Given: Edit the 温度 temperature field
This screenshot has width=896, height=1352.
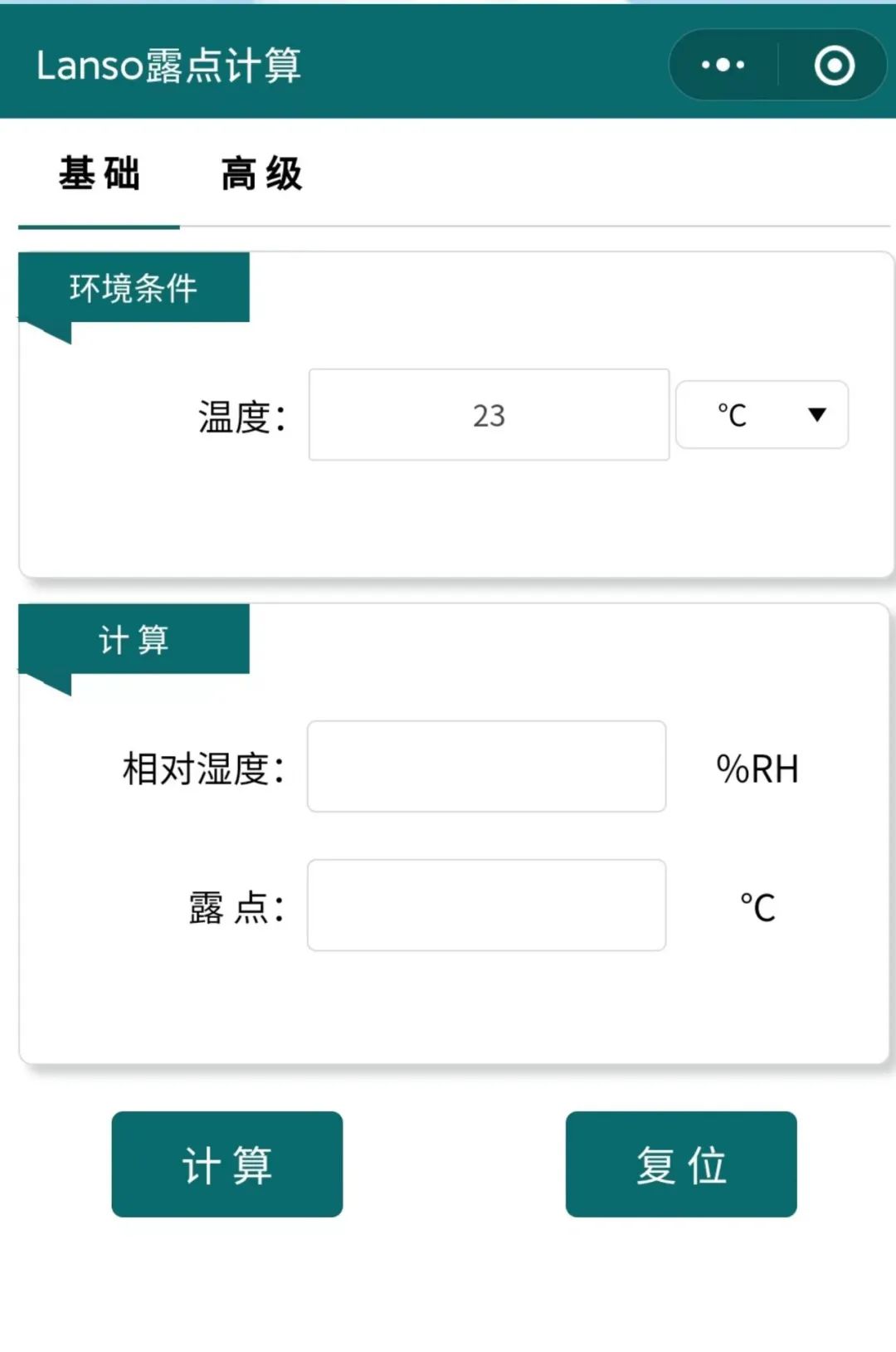Looking at the screenshot, I should coord(489,415).
